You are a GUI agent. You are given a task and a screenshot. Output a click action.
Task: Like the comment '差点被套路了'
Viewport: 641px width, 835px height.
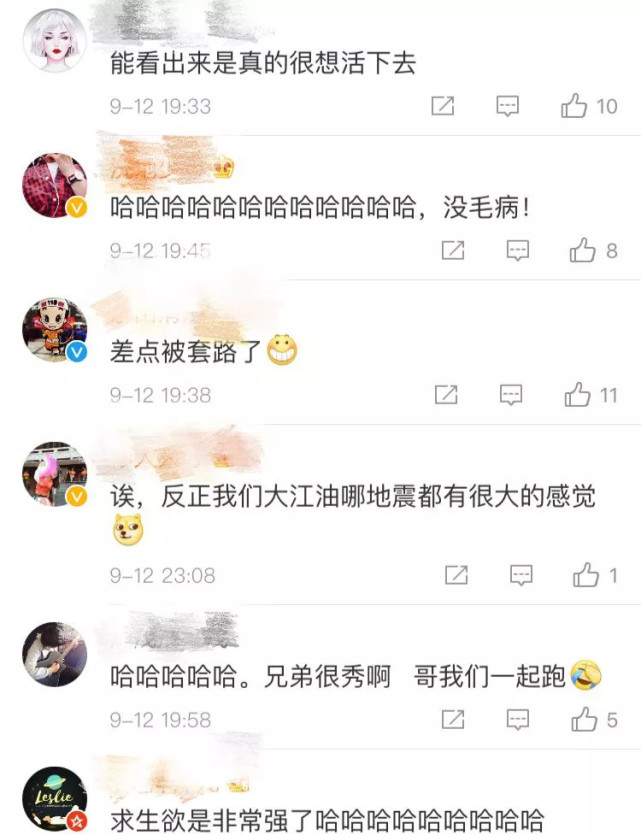pyautogui.click(x=578, y=395)
